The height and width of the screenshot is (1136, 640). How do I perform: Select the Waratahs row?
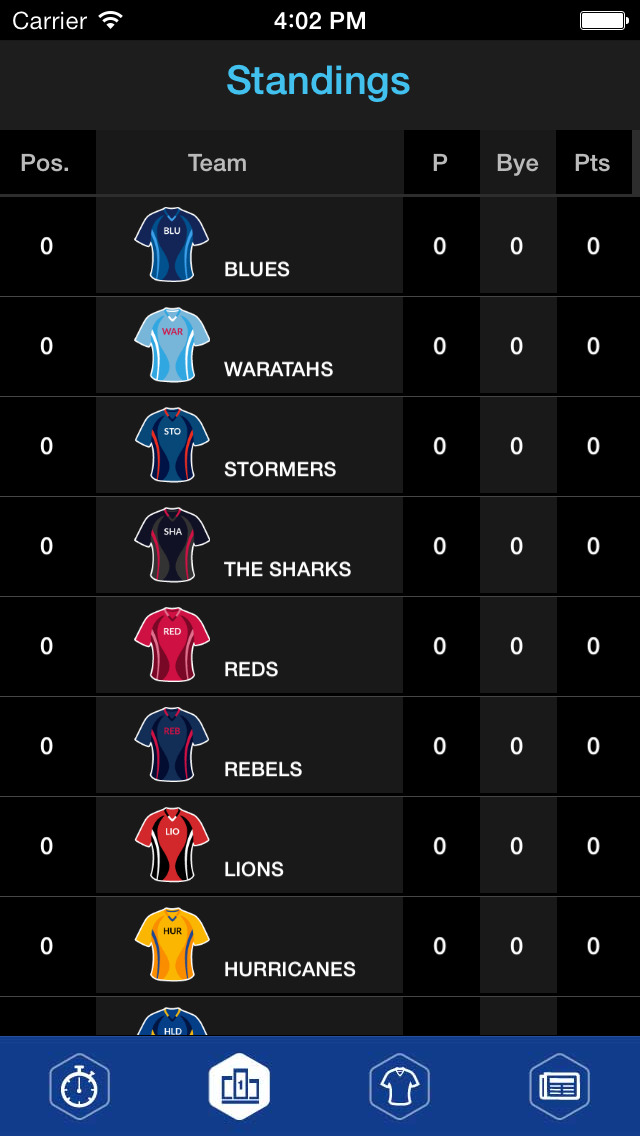click(250, 346)
